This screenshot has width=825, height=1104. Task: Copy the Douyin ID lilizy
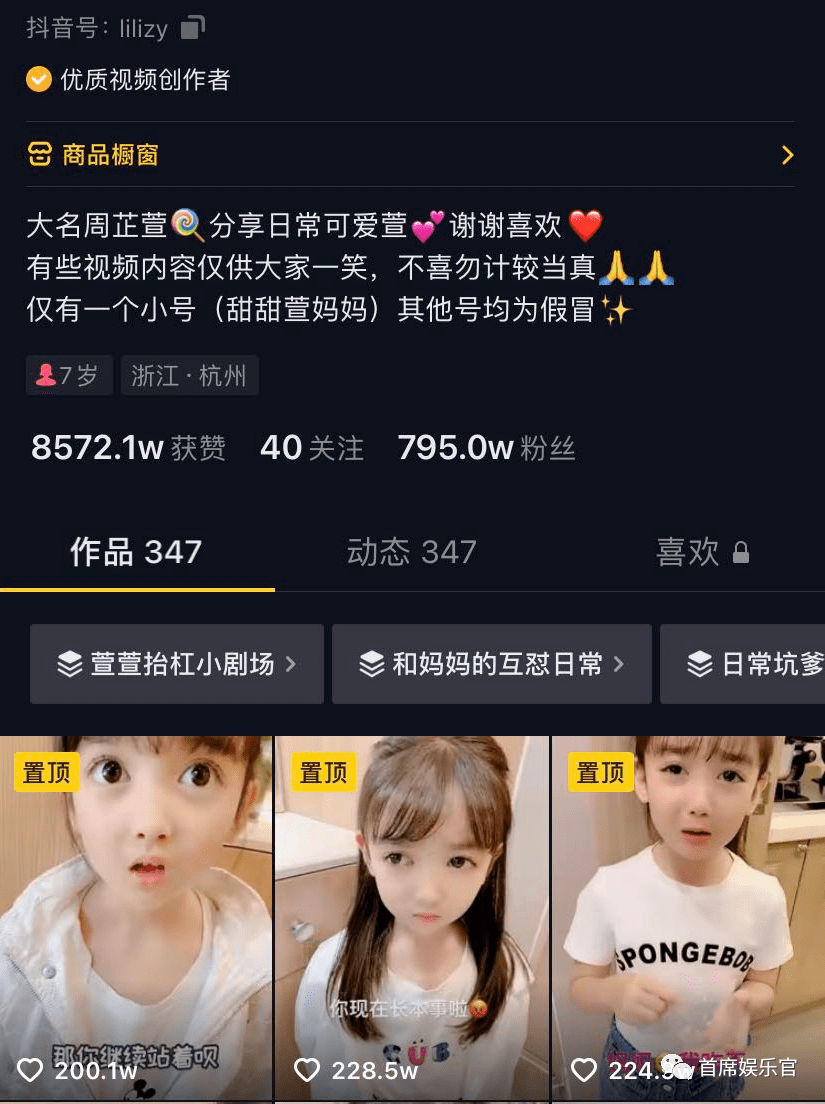click(x=192, y=28)
